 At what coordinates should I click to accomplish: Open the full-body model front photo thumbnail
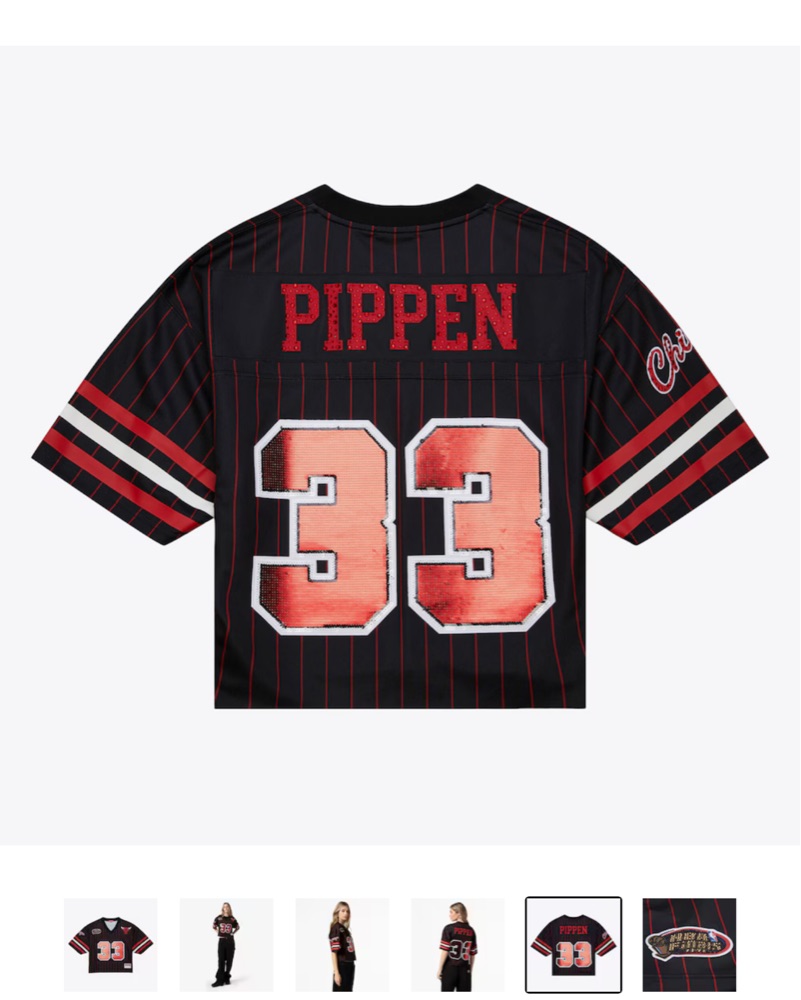[x=226, y=944]
